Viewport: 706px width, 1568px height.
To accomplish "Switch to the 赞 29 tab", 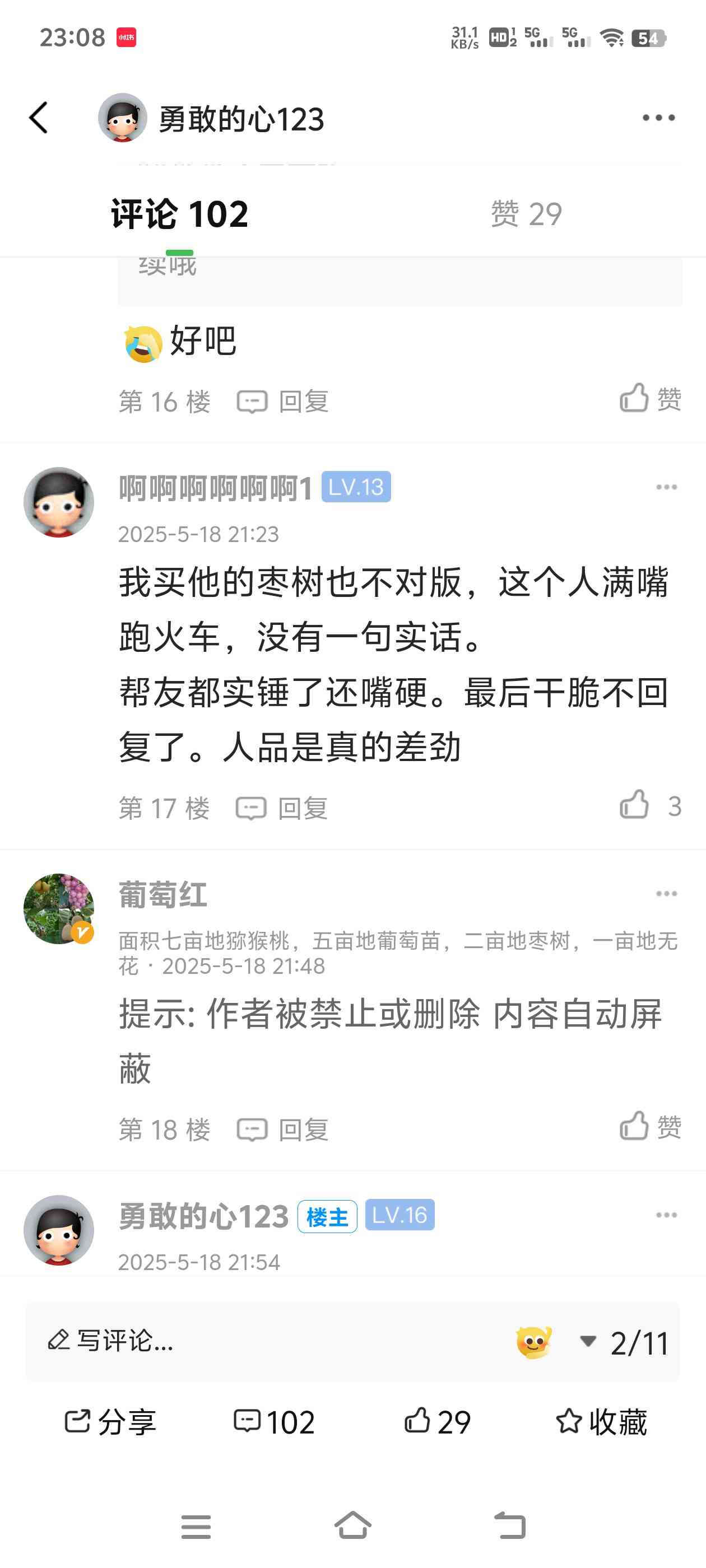I will (526, 214).
